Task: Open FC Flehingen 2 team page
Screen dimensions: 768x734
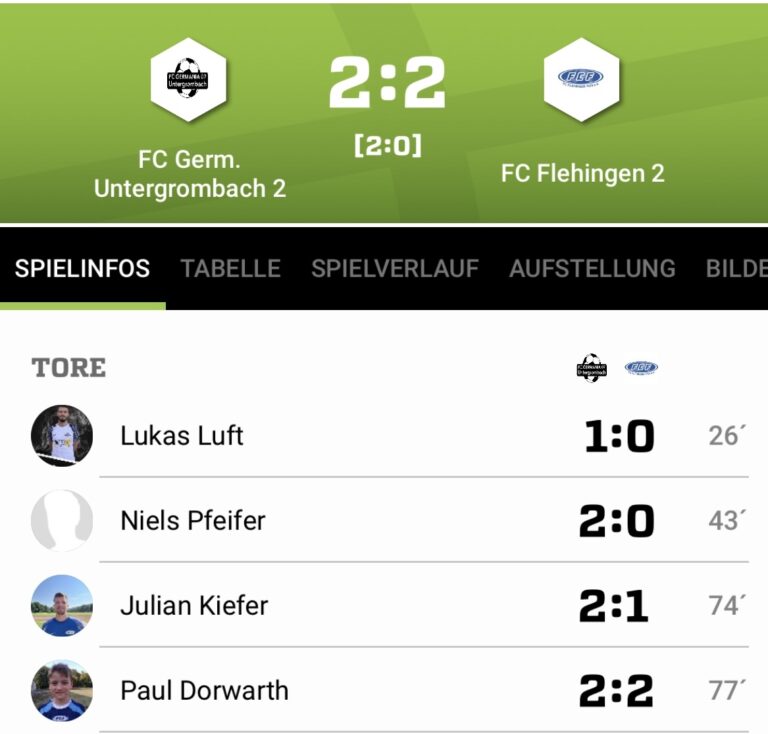Action: click(582, 80)
